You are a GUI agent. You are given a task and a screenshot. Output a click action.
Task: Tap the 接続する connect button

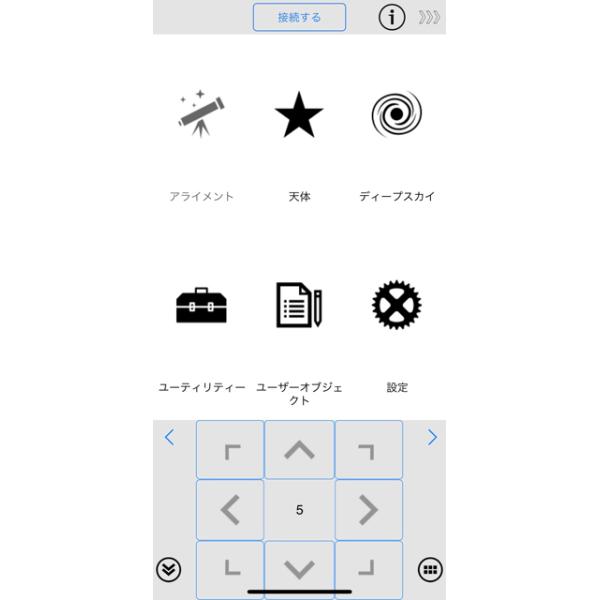(x=299, y=17)
